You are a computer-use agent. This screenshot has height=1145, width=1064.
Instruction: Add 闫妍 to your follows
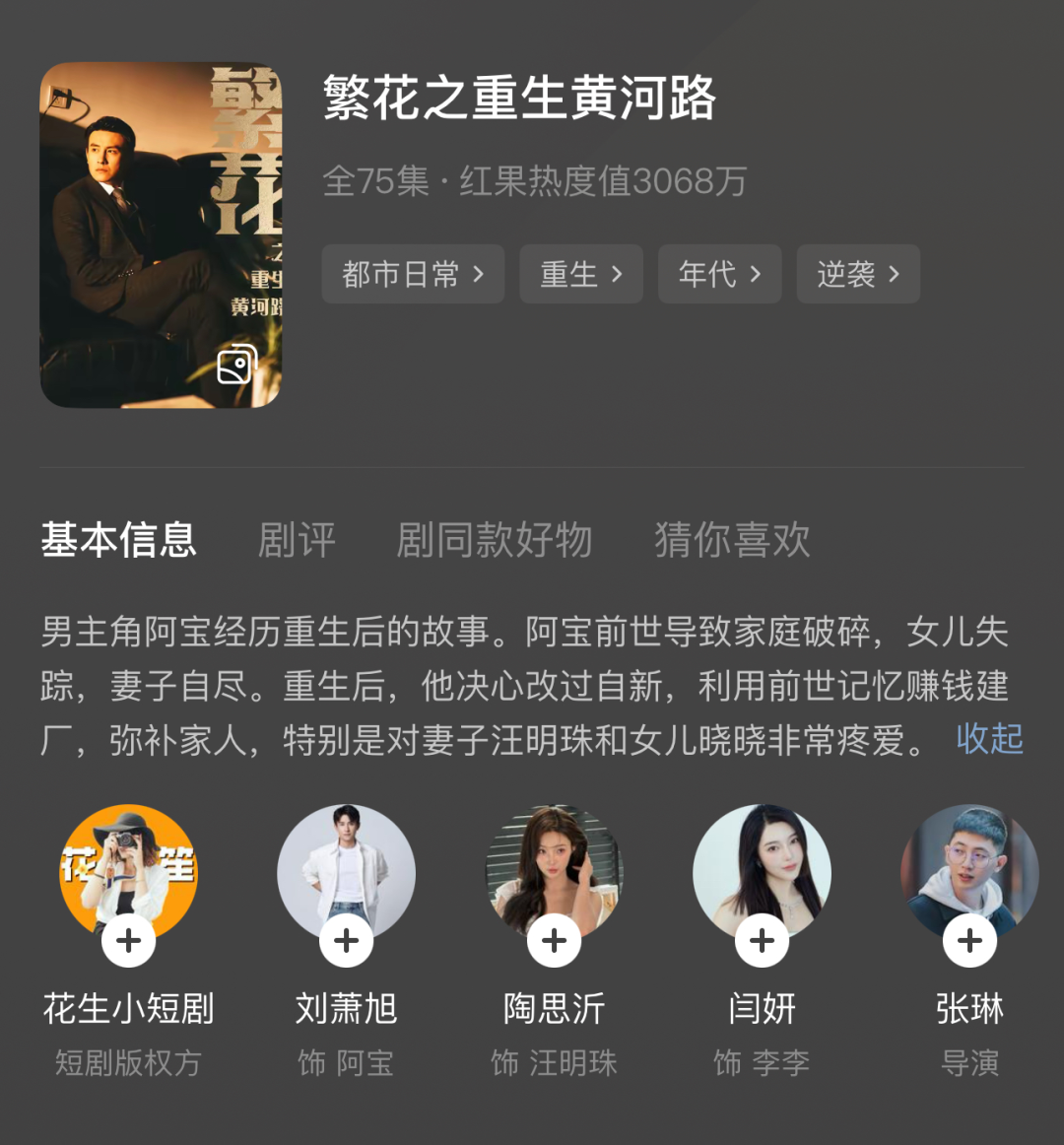coord(763,941)
